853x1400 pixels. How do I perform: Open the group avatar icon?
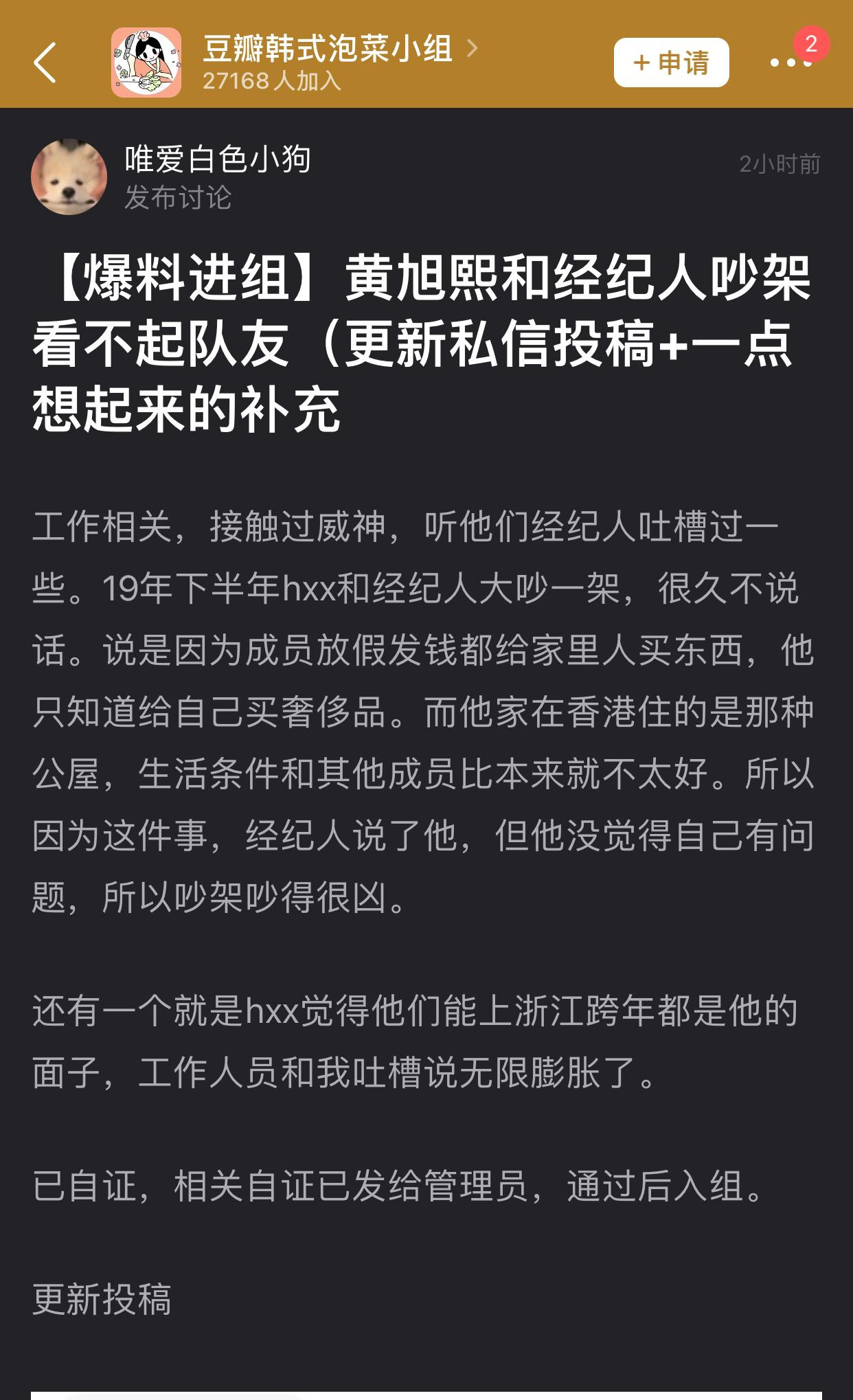[x=146, y=63]
